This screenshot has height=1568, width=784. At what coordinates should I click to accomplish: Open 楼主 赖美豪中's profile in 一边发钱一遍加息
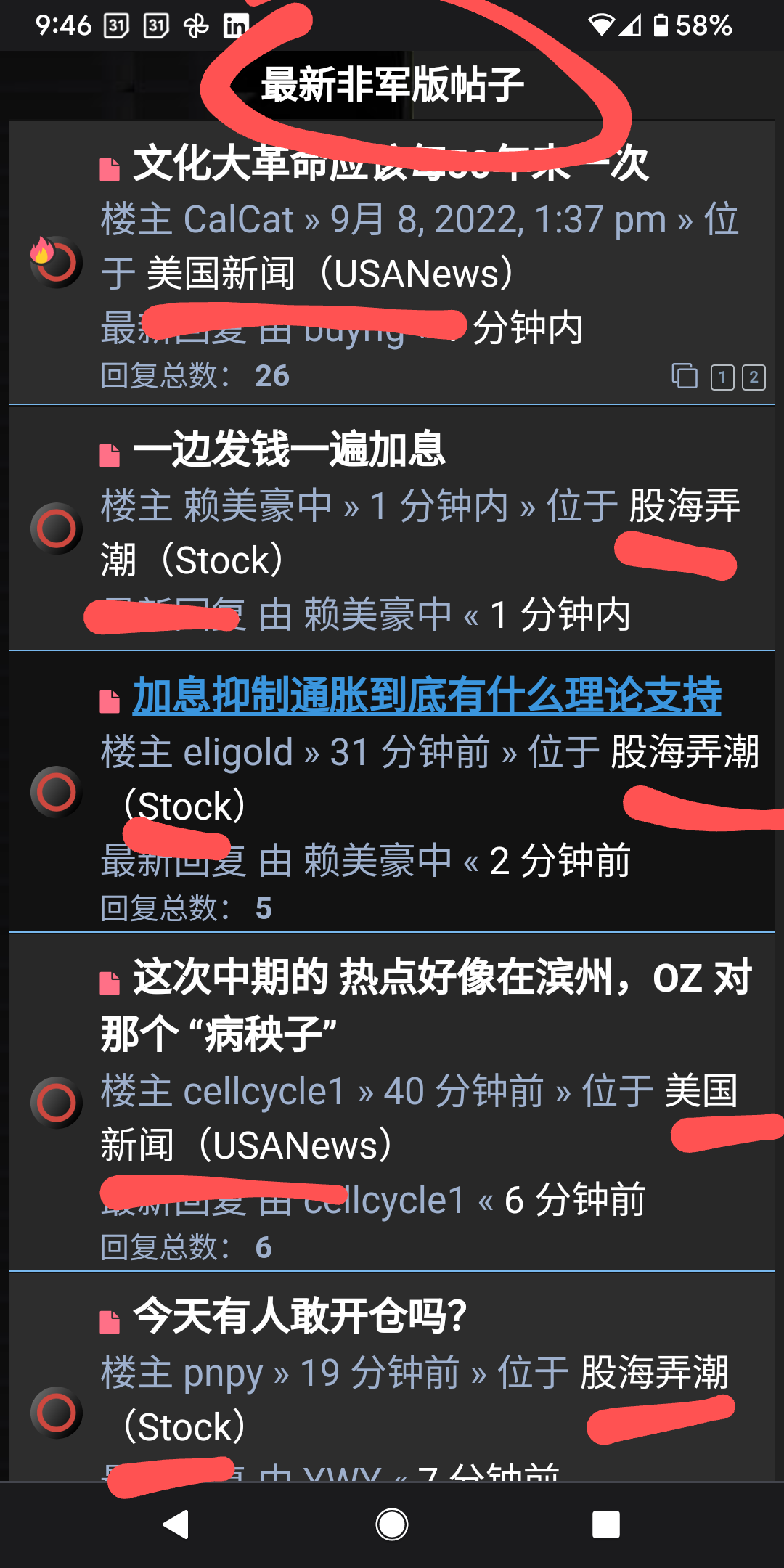(x=258, y=505)
